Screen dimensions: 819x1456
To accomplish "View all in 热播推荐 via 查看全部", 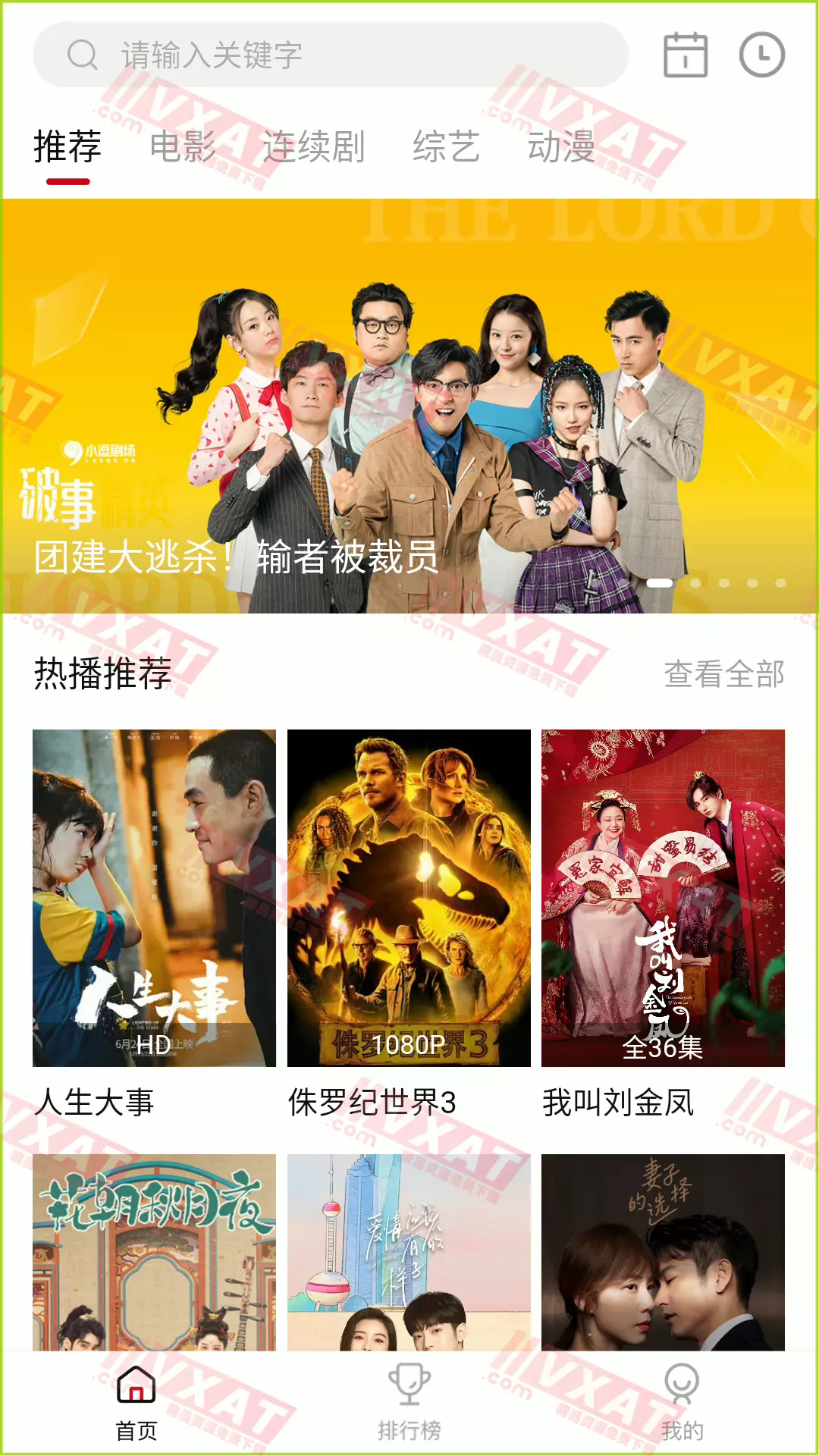I will (723, 674).
